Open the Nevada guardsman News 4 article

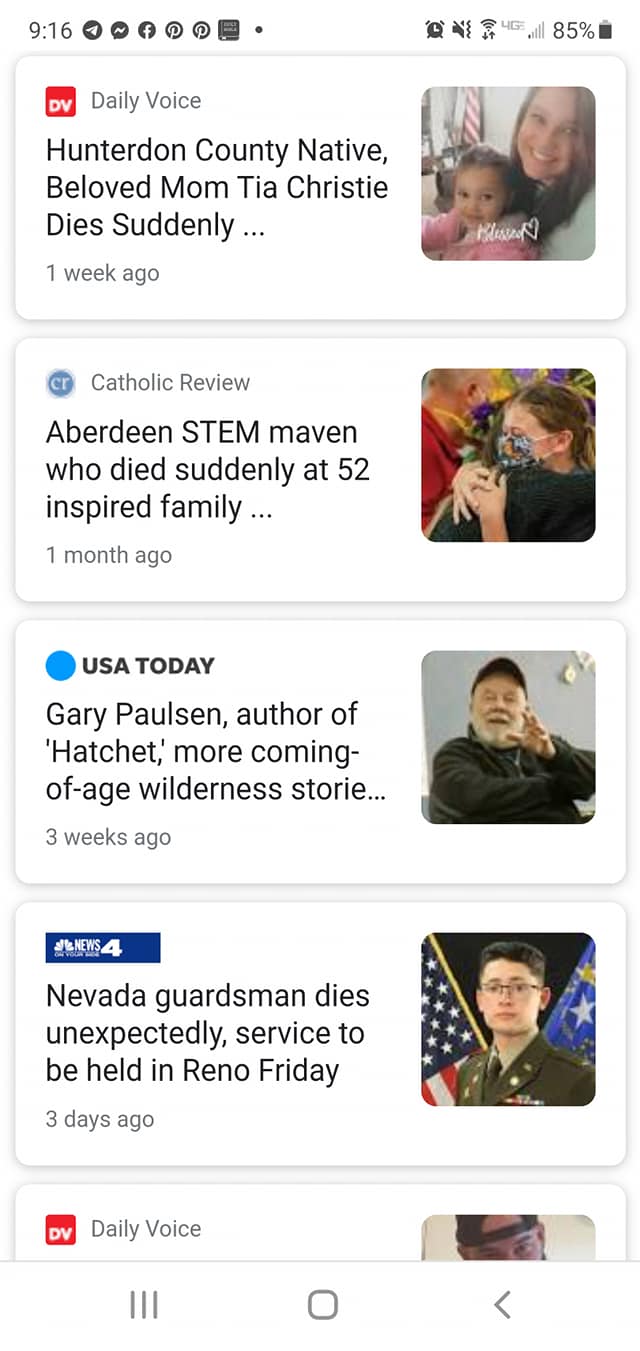pyautogui.click(x=207, y=1033)
